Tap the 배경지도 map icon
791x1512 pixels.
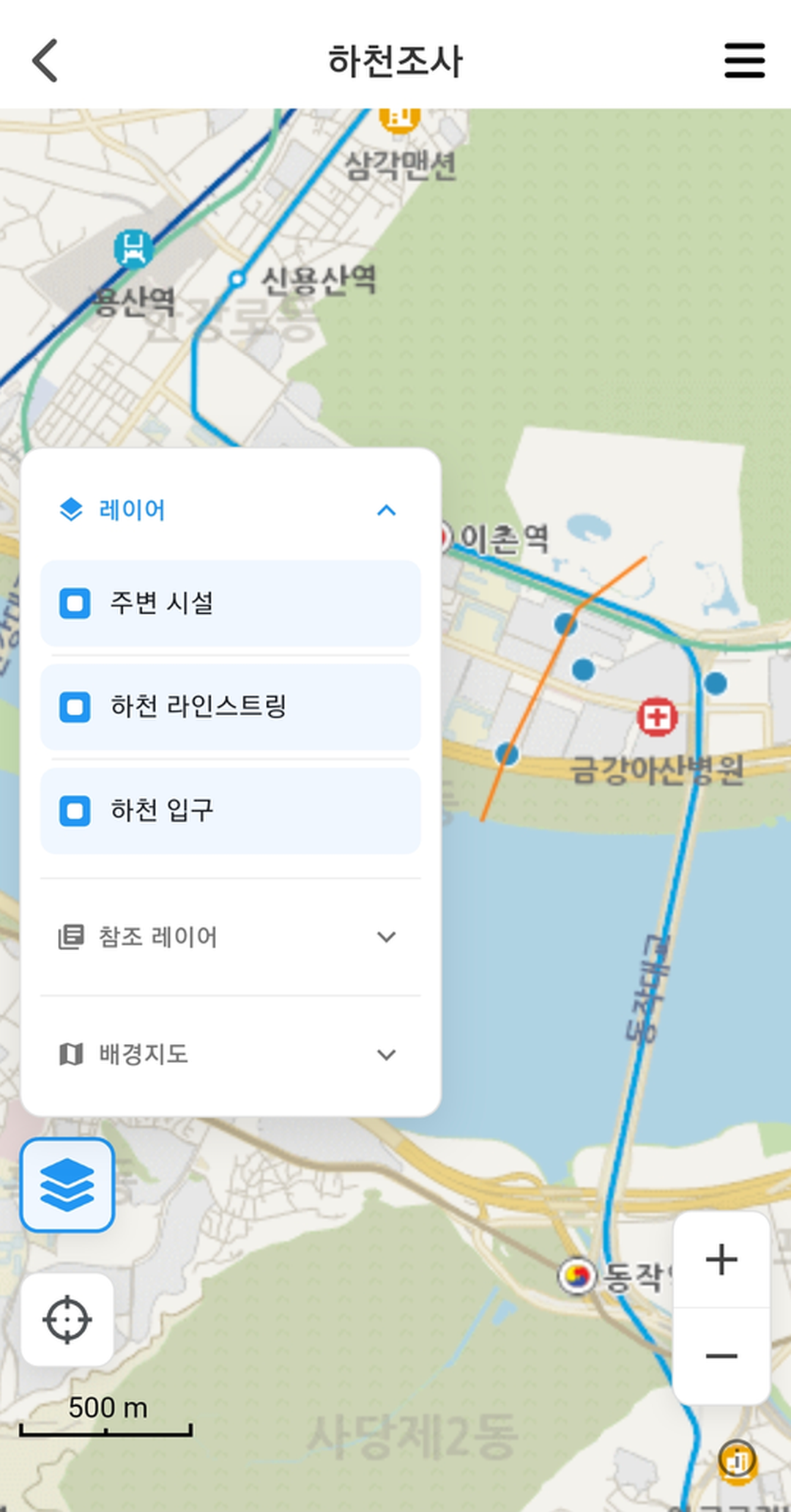[x=70, y=1055]
